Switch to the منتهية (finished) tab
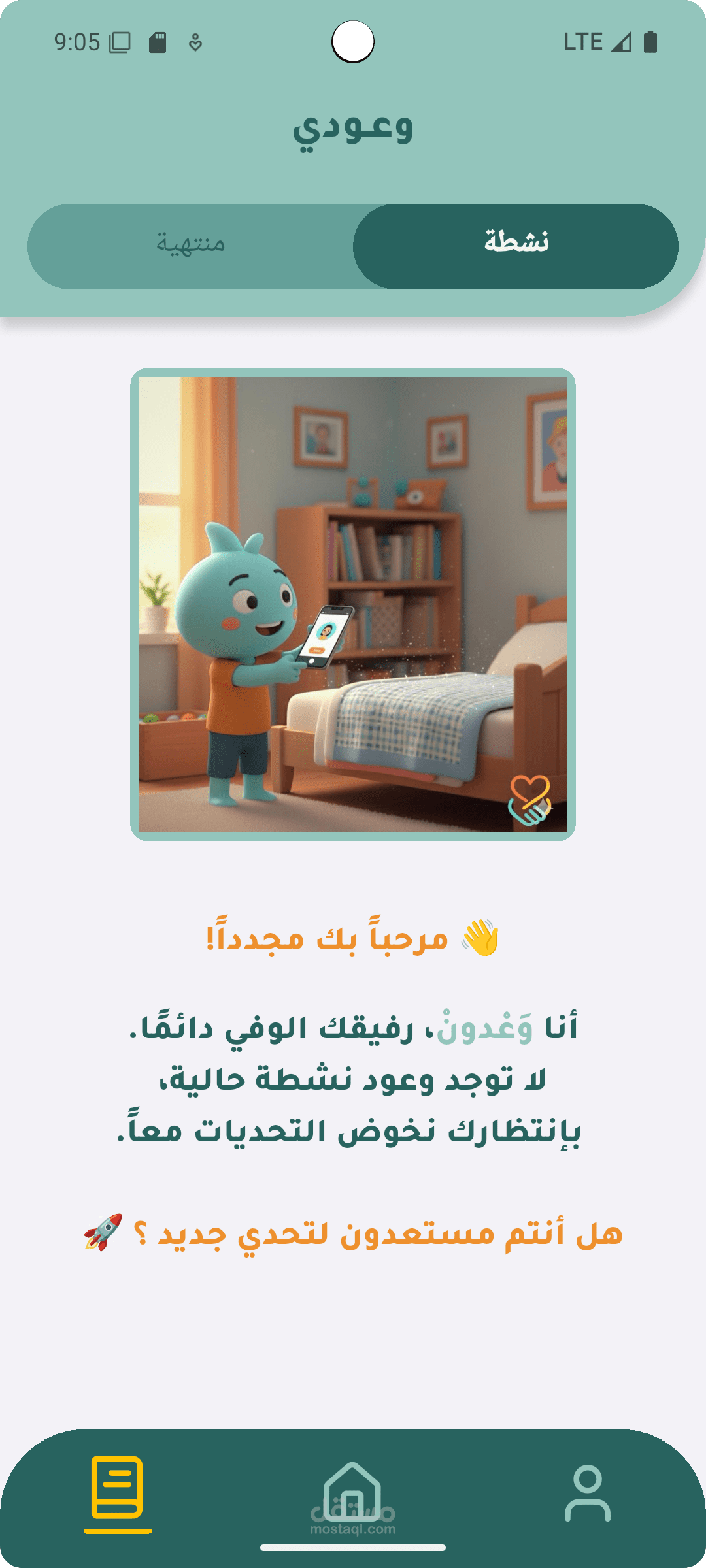The width and height of the screenshot is (706, 1568). click(x=190, y=246)
